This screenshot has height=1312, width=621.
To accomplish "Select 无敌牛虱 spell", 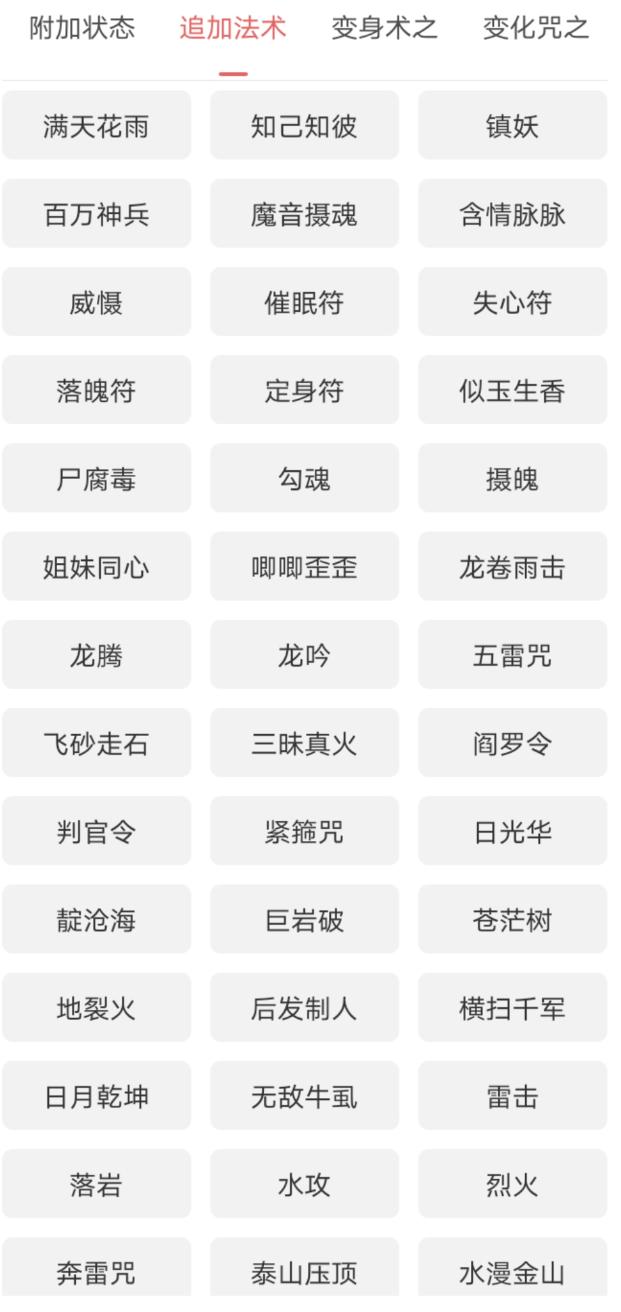I will point(304,1096).
